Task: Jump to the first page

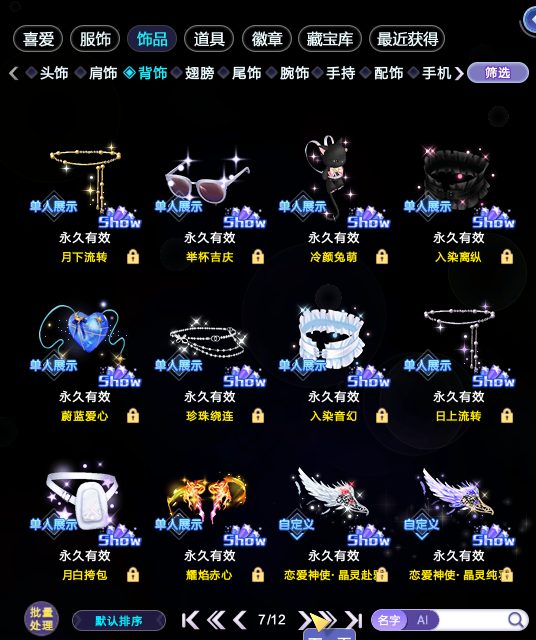Action: (x=190, y=620)
